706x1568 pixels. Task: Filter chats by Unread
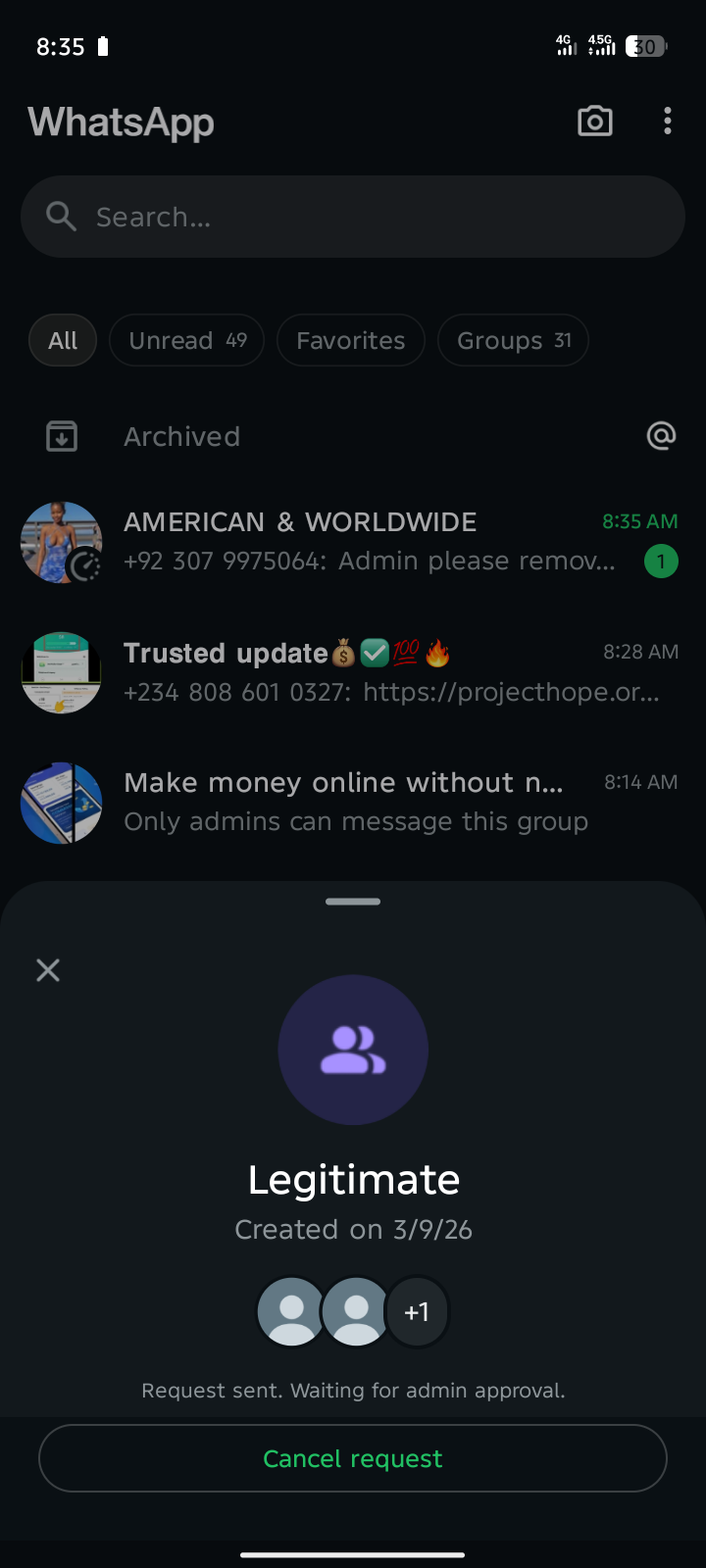[x=186, y=340]
